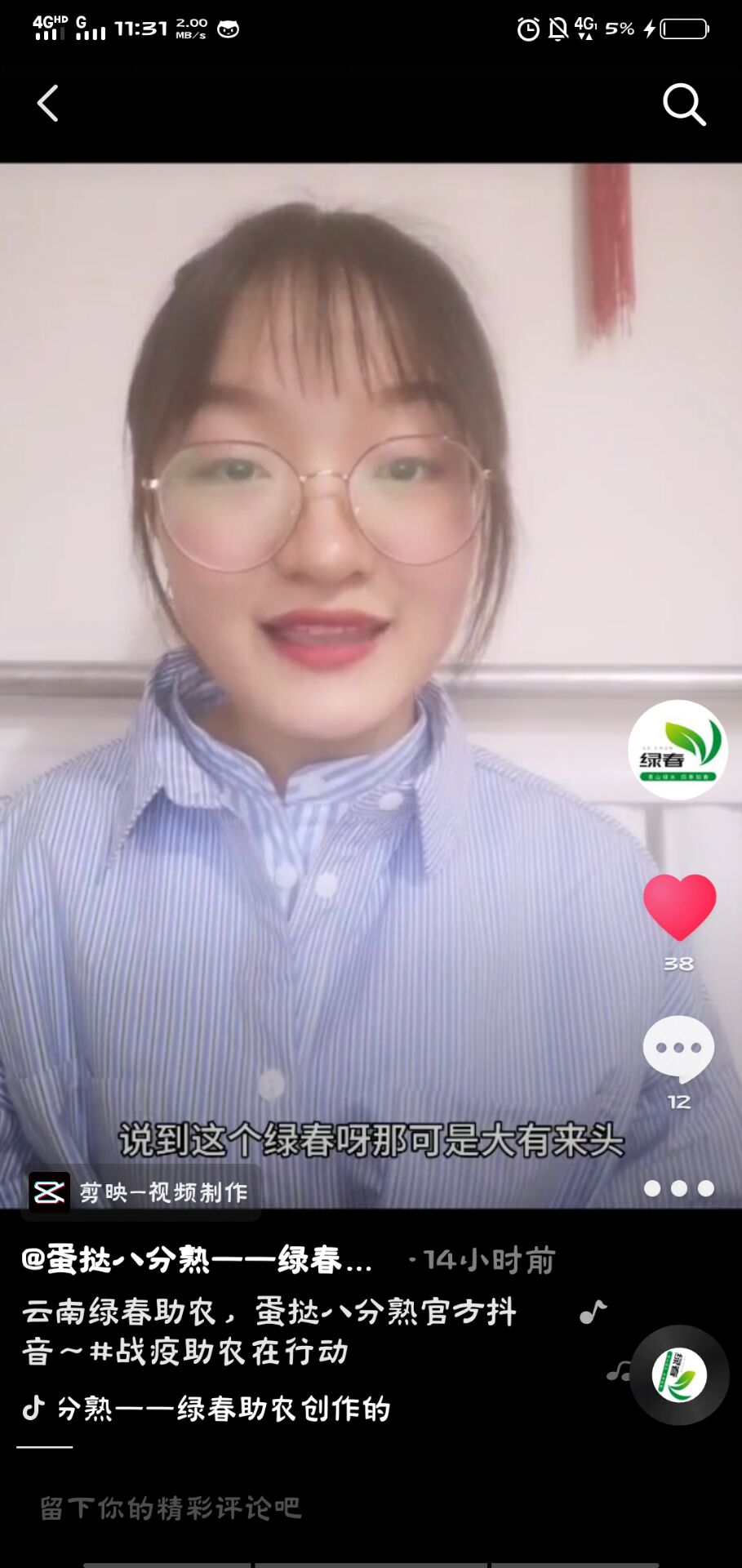Go back using the top-left arrow
Image resolution: width=742 pixels, height=1568 pixels.
click(48, 104)
